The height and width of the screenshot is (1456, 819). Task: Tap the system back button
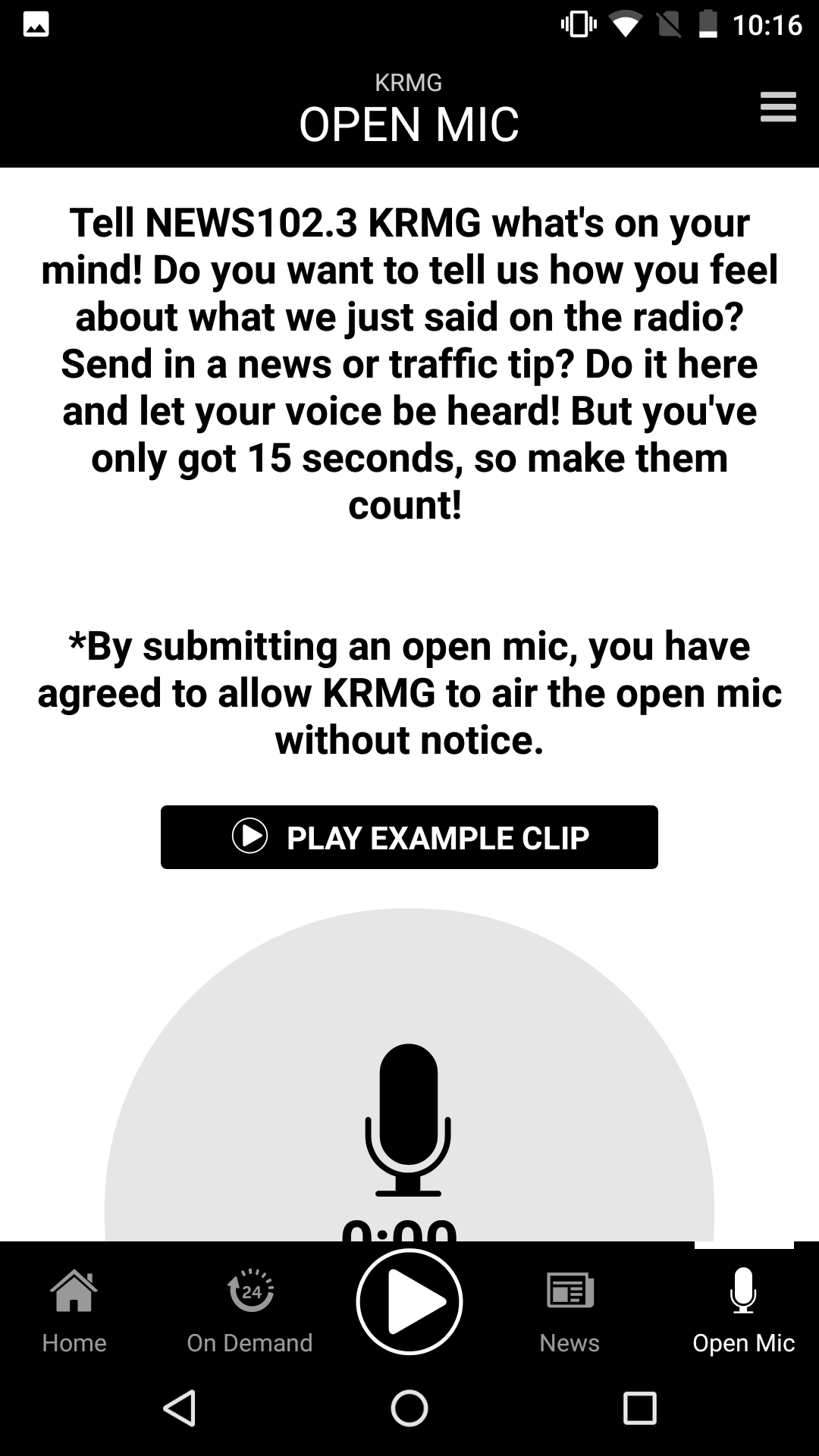coord(180,1409)
